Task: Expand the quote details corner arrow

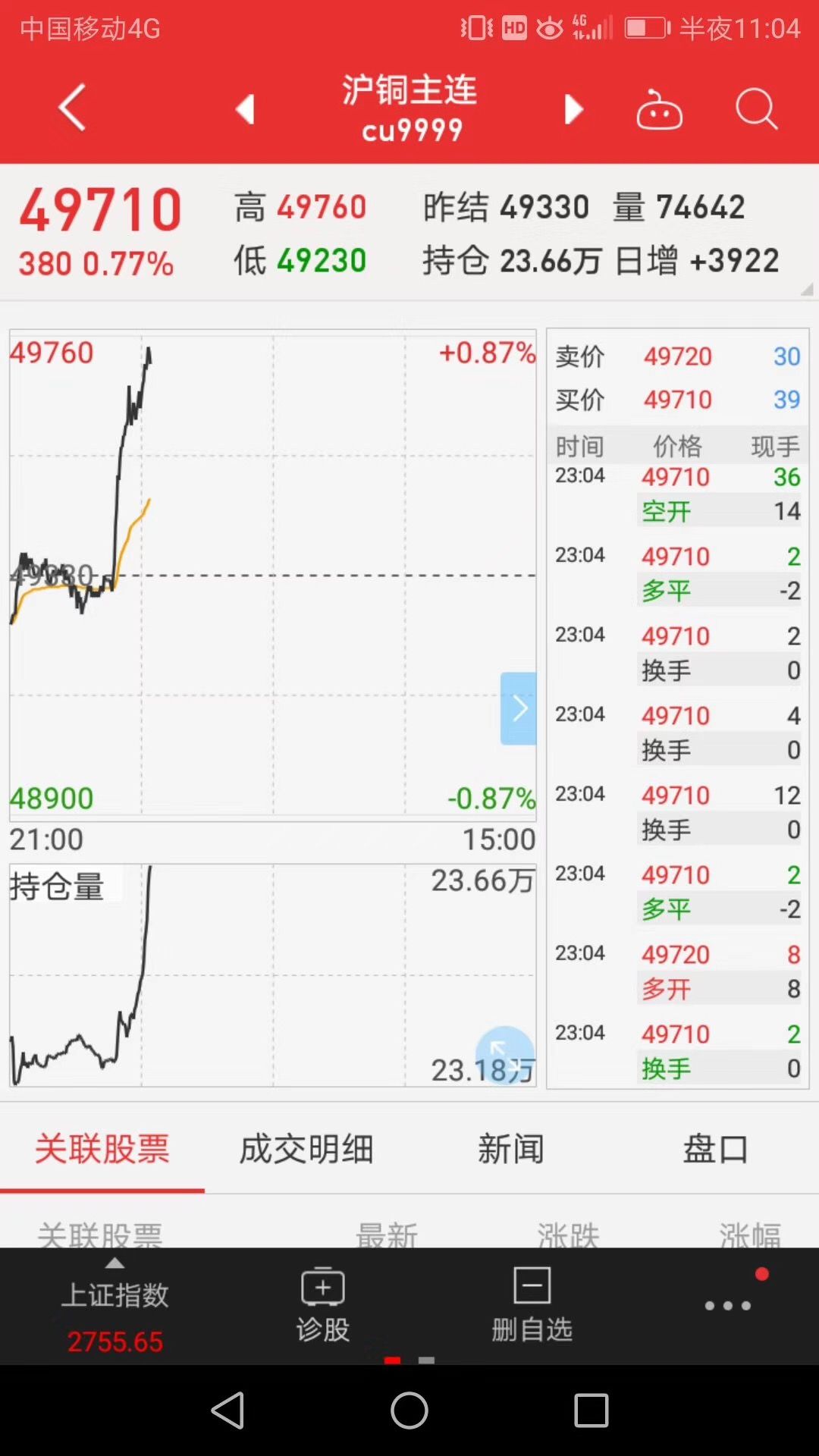Action: pyautogui.click(x=806, y=289)
